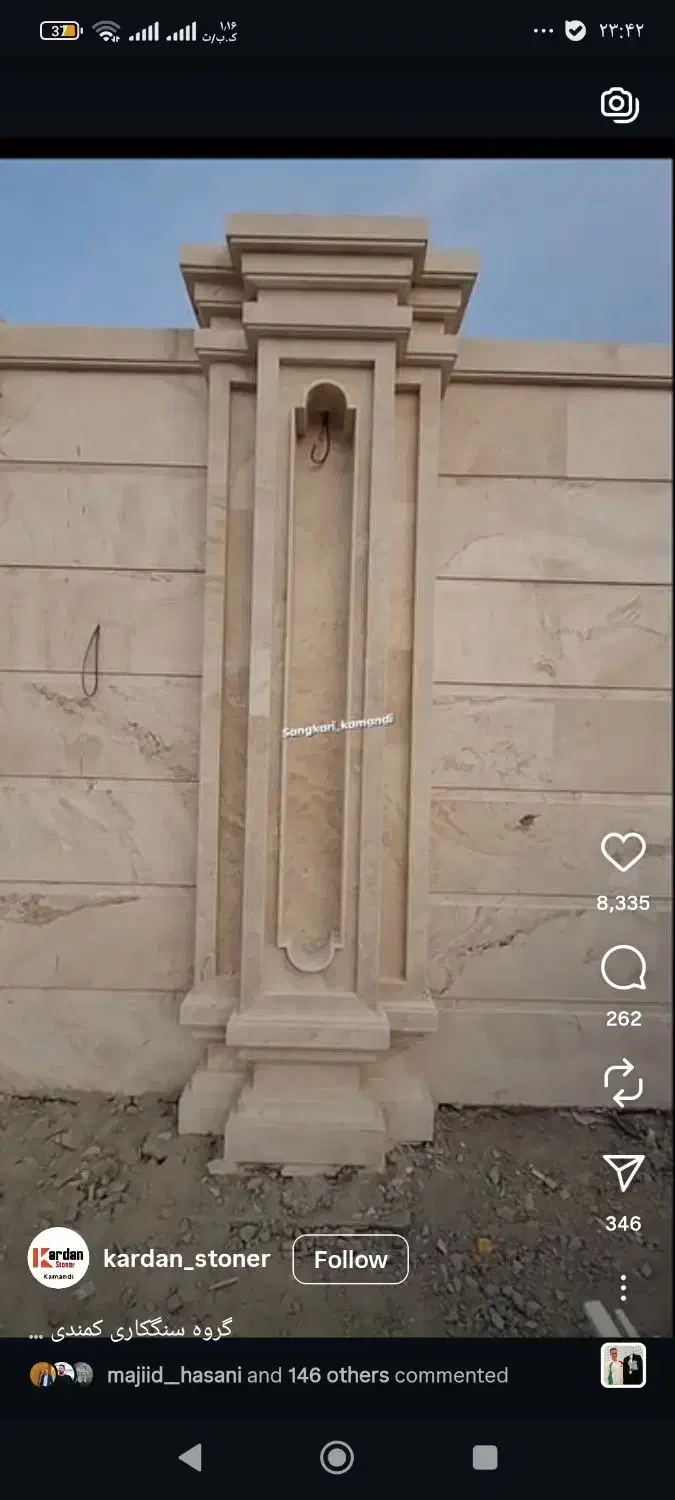Open the three-dot more options menu
Image resolution: width=675 pixels, height=1500 pixels.
pos(623,1288)
